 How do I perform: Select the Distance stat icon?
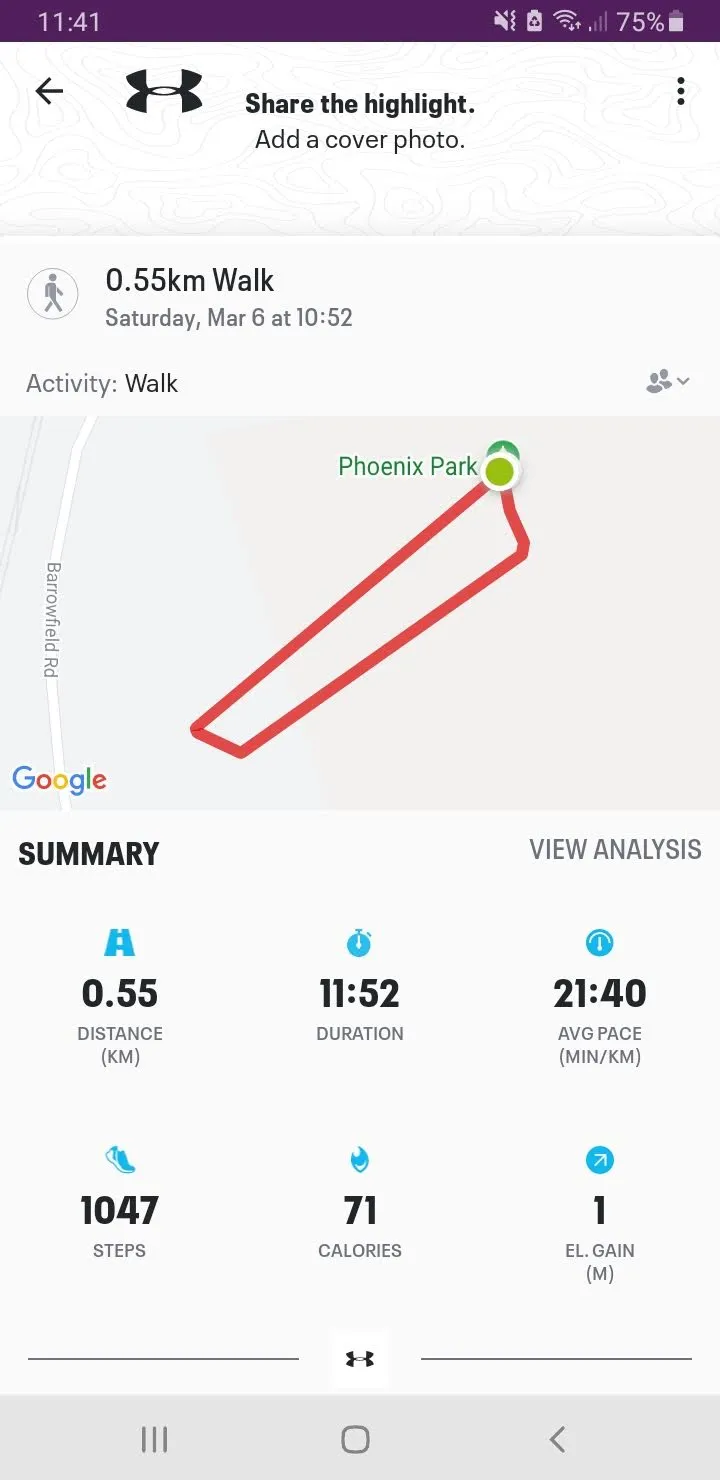point(120,941)
